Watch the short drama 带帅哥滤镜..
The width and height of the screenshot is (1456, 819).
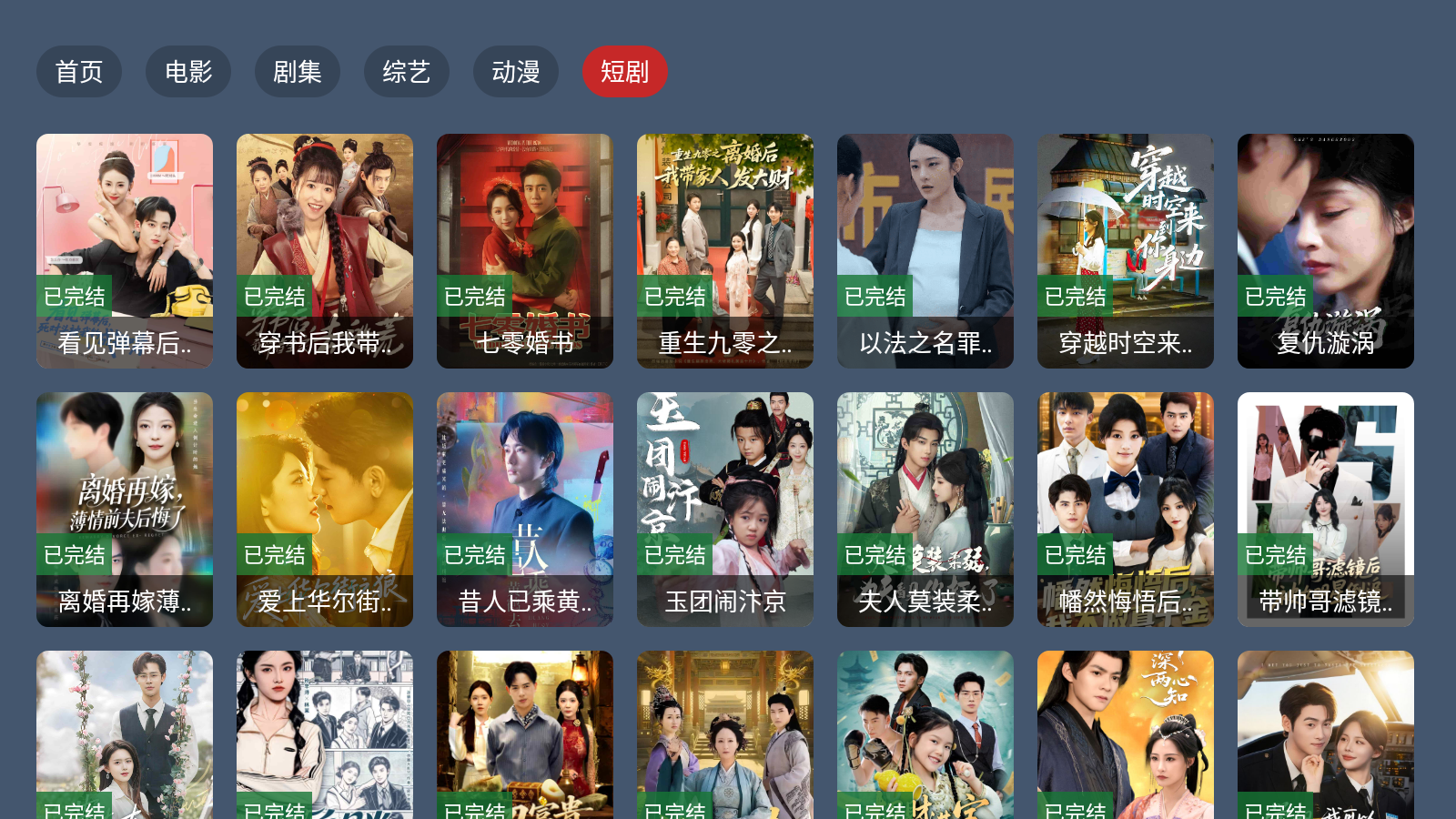(1326, 509)
